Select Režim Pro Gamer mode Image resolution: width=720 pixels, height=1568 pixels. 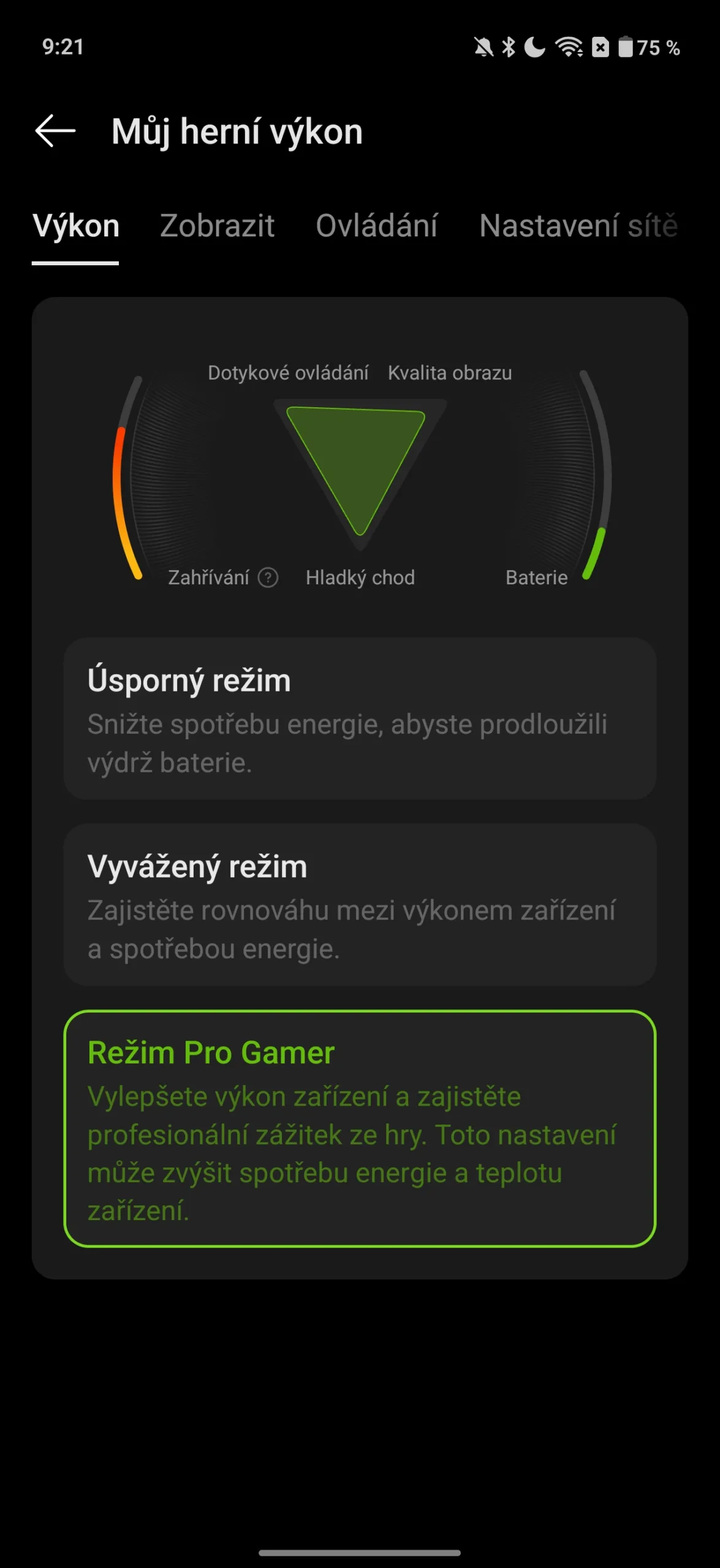(360, 1128)
